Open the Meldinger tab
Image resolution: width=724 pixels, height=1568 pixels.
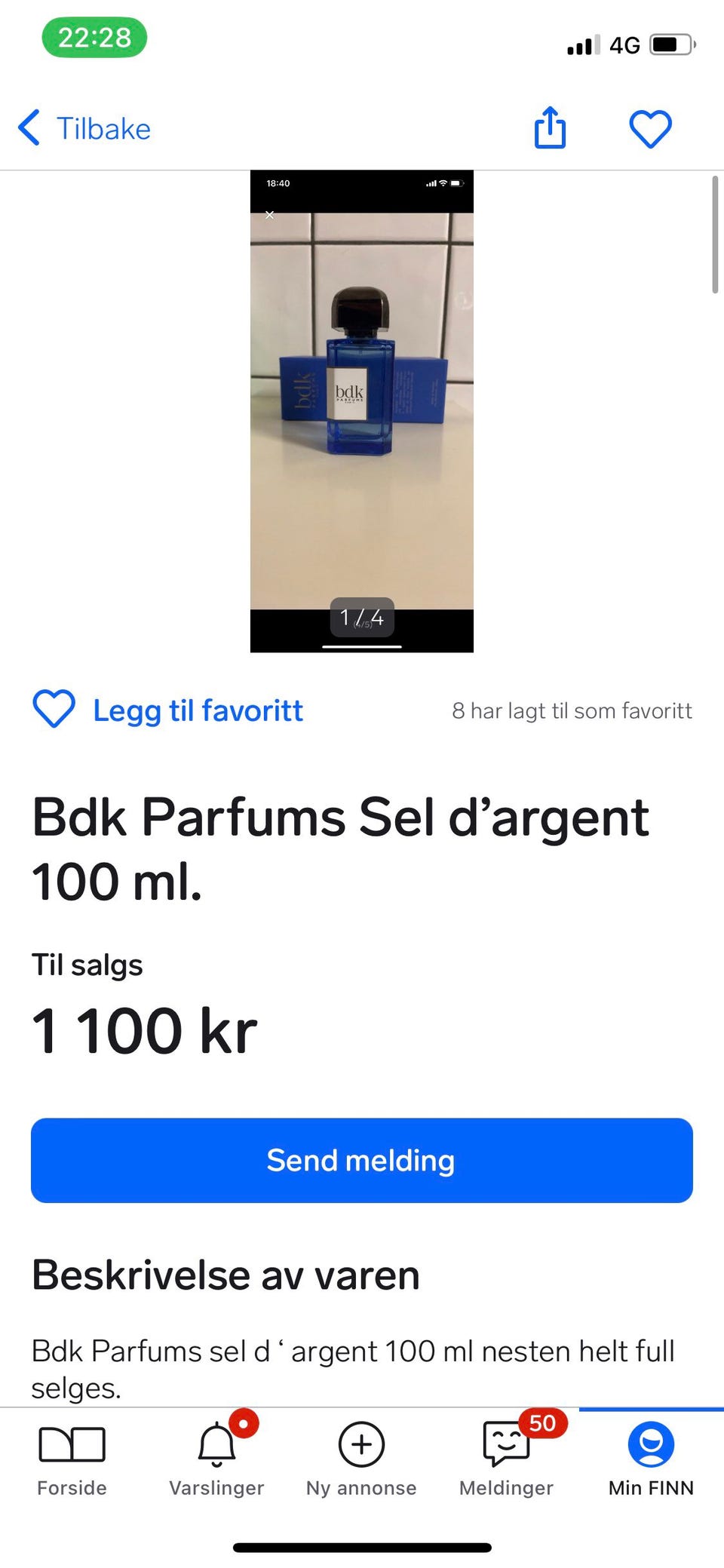pyautogui.click(x=506, y=1461)
